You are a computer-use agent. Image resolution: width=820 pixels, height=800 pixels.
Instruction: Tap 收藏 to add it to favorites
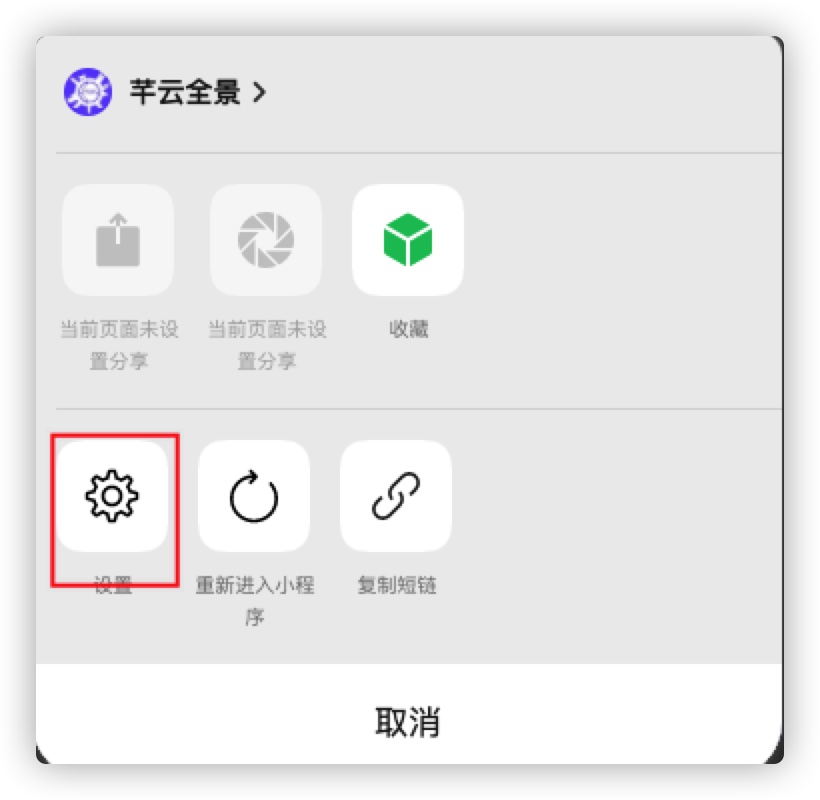click(x=408, y=241)
